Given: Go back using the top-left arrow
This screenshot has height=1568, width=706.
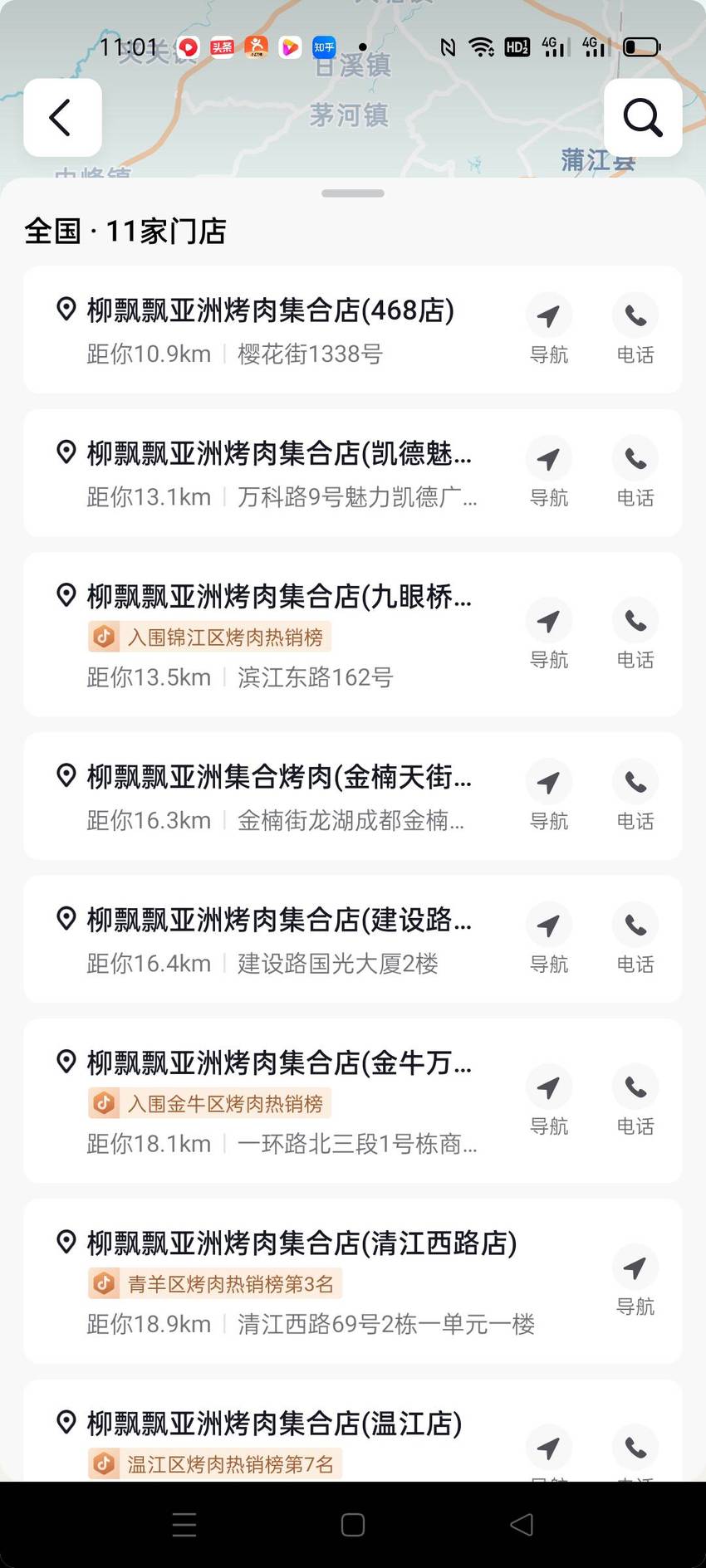Looking at the screenshot, I should click(x=62, y=118).
